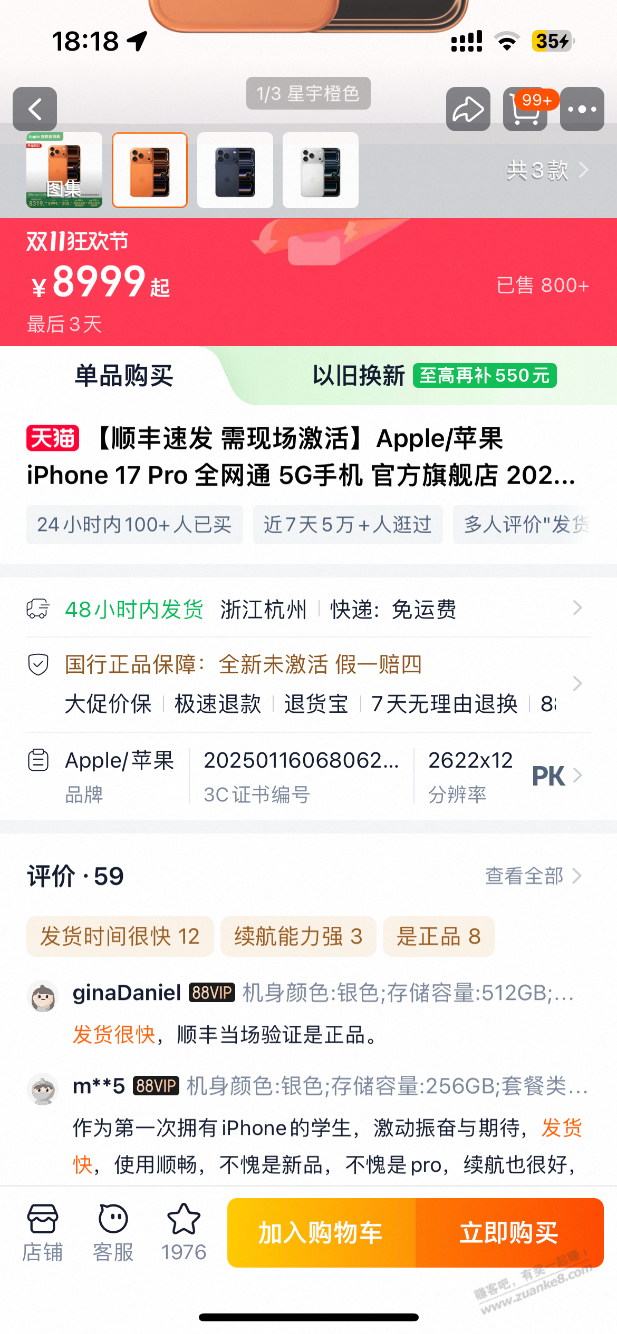Share this iPhone 17 Pro listing
The height and width of the screenshot is (1334, 617).
[x=467, y=109]
